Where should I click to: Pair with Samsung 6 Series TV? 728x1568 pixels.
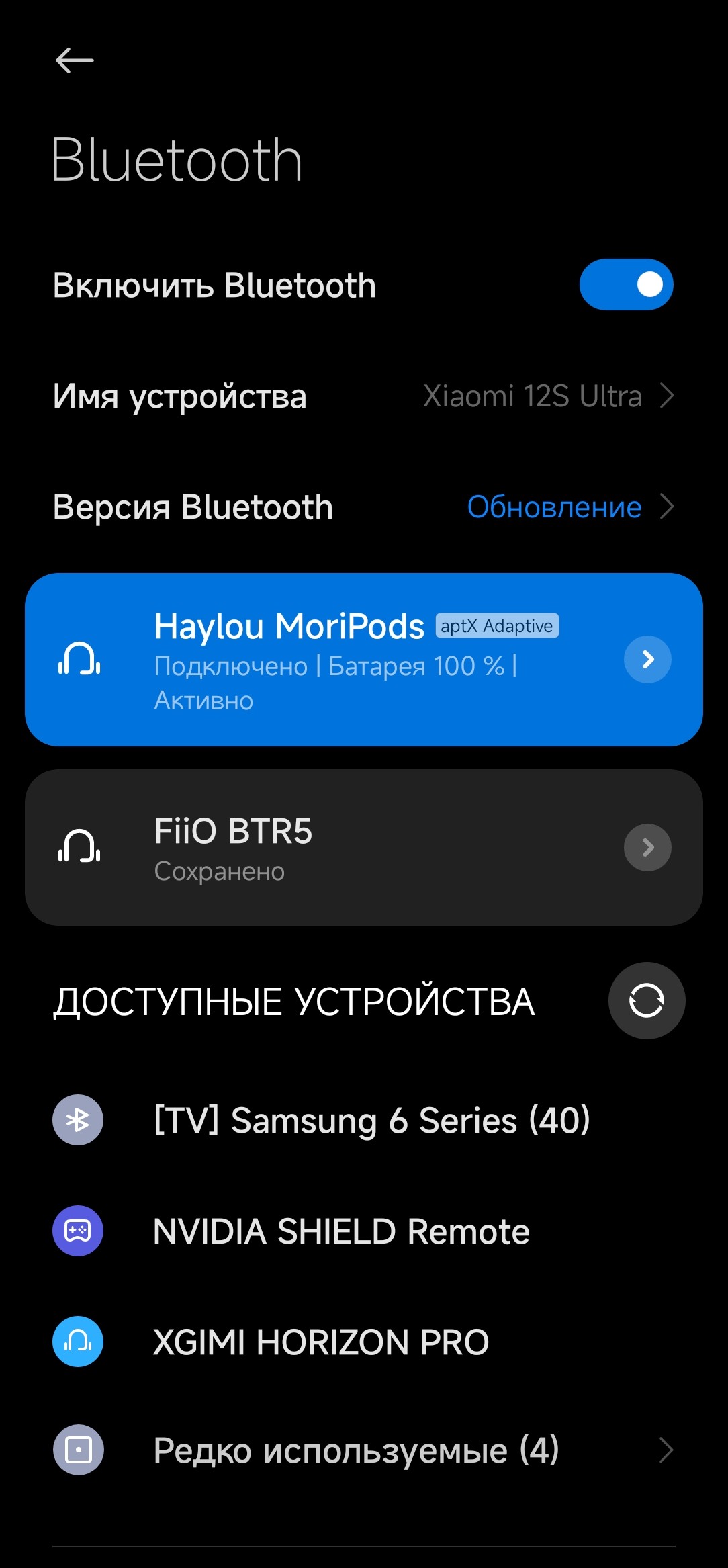point(371,1121)
